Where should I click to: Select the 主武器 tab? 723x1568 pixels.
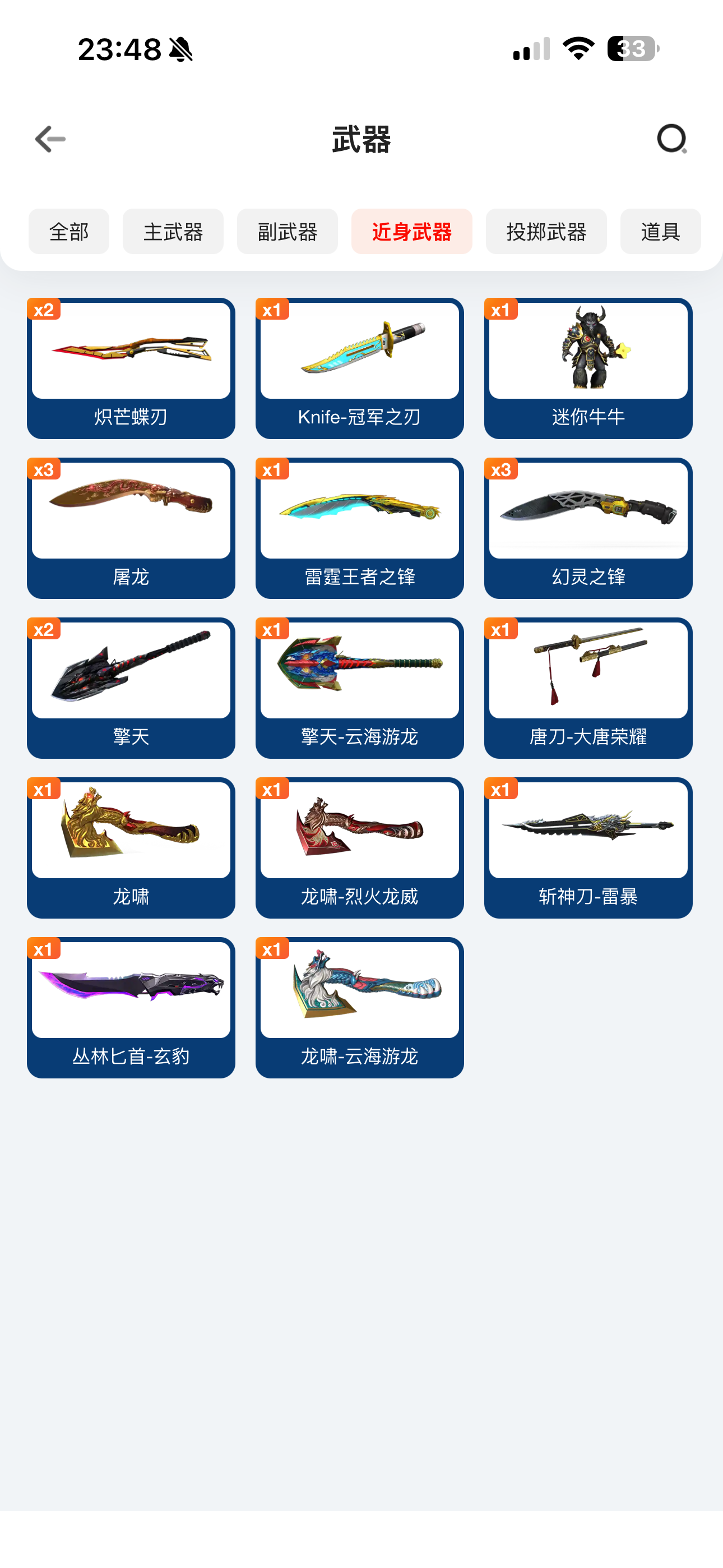click(173, 231)
